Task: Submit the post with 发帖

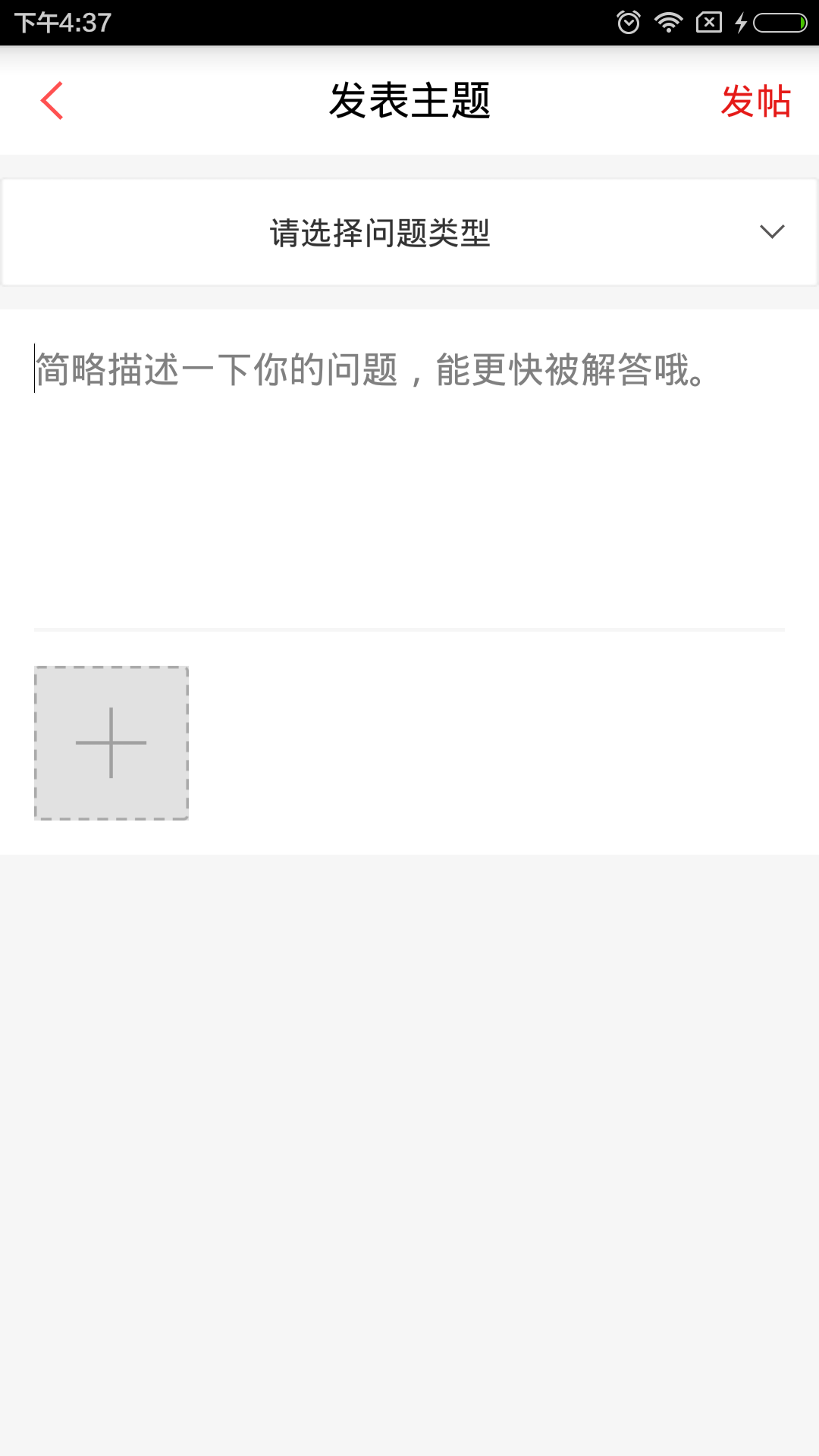Action: 755,101
